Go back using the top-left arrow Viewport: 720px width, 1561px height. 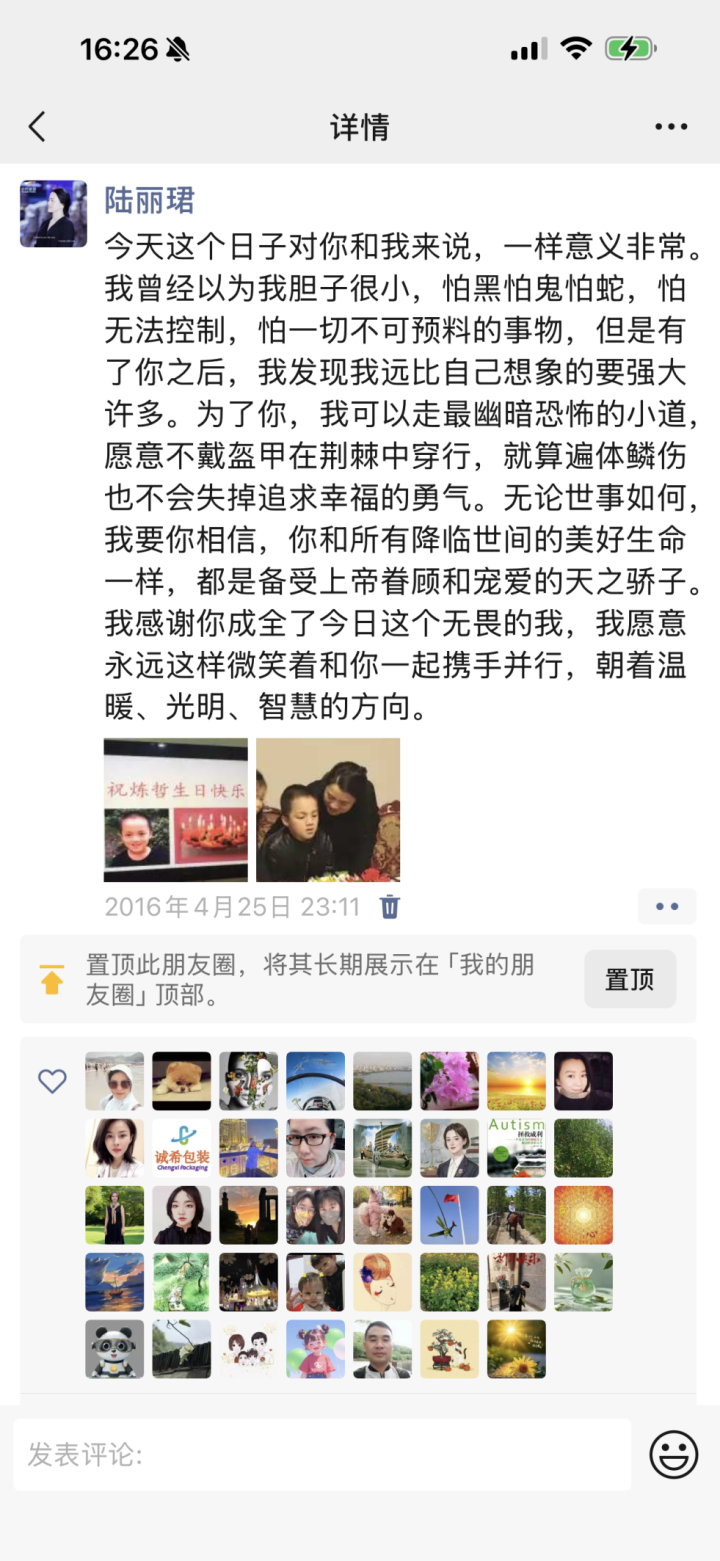point(37,127)
